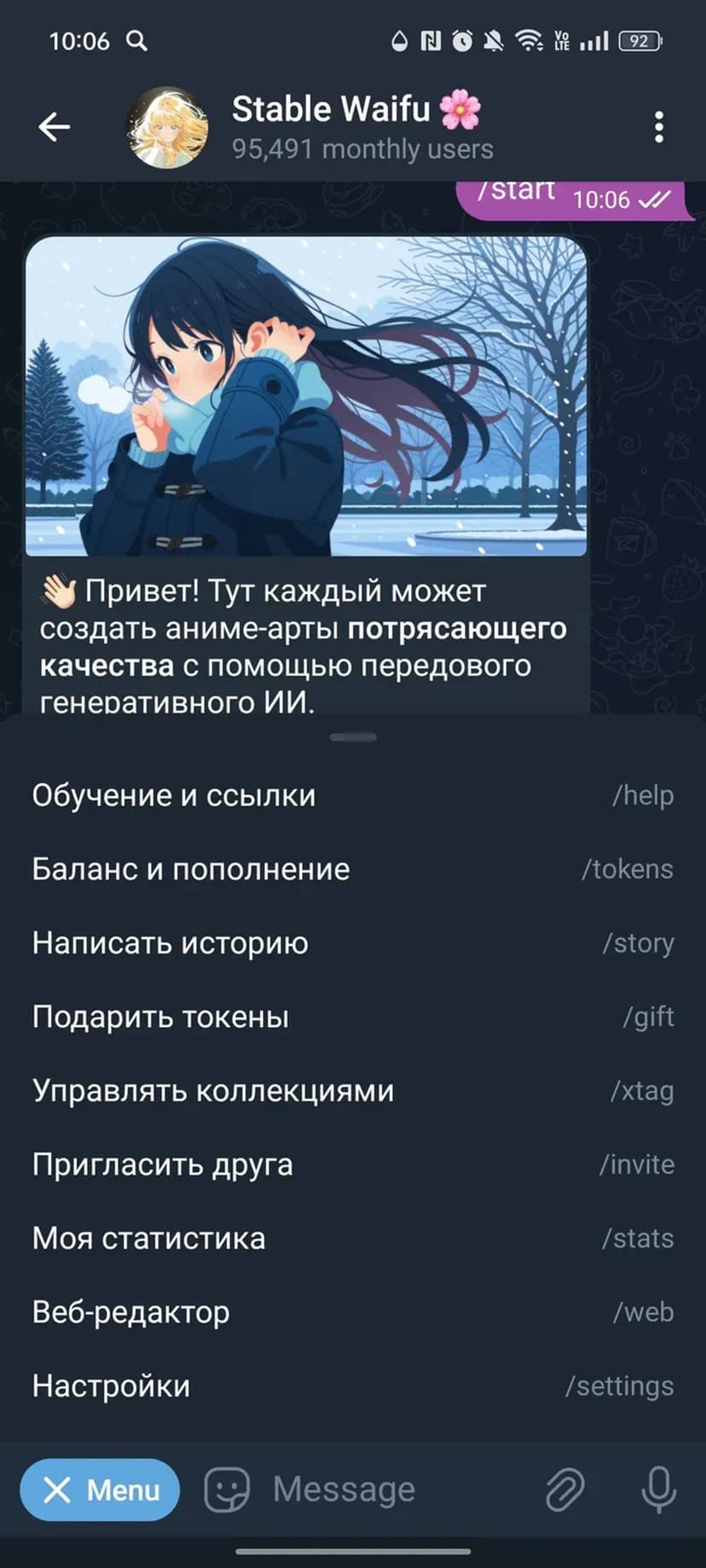Select the /help command Обучение и ссылки
This screenshot has height=1568, width=706.
click(353, 795)
